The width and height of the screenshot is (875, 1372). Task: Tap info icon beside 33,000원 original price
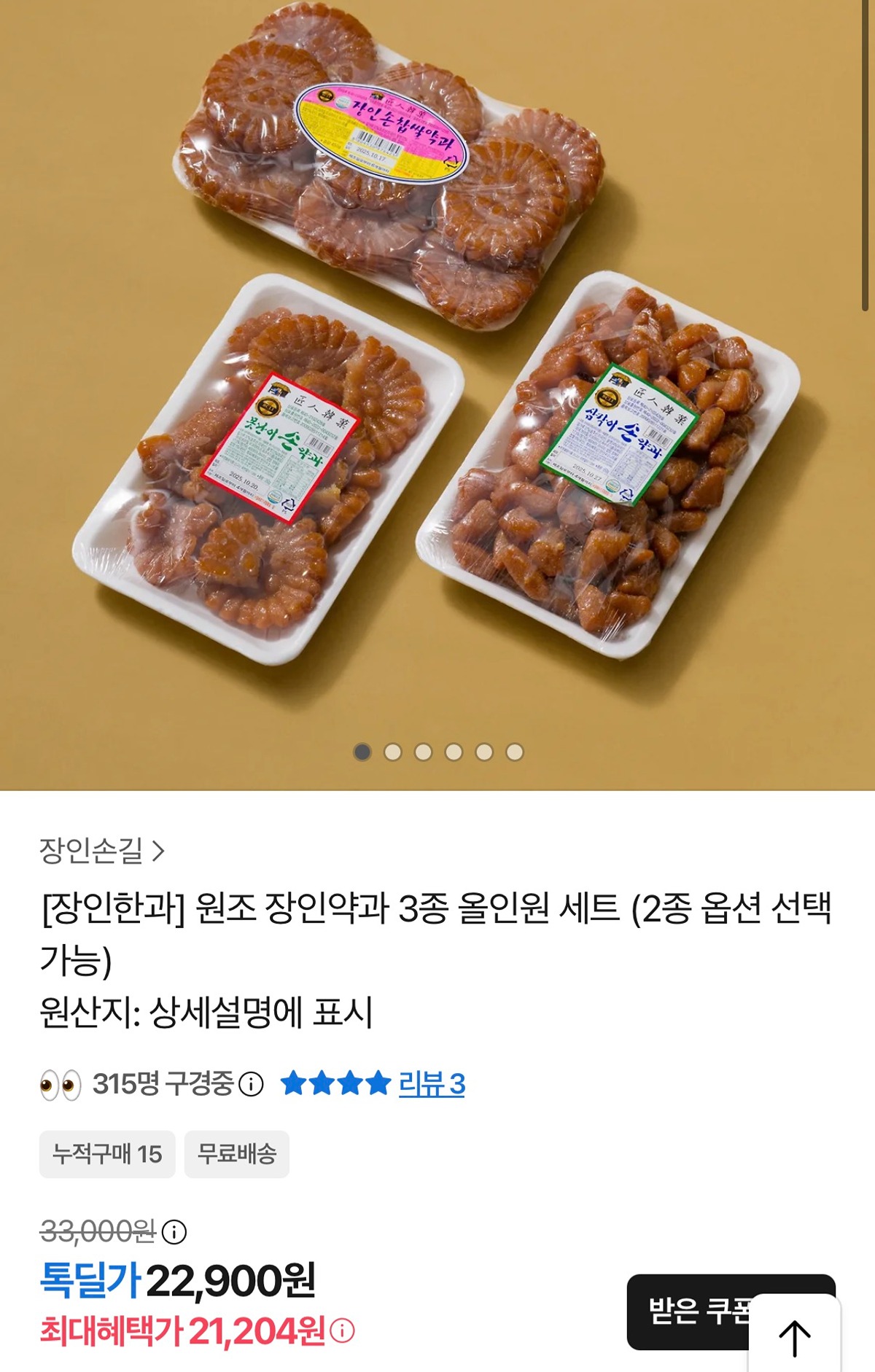174,1232
